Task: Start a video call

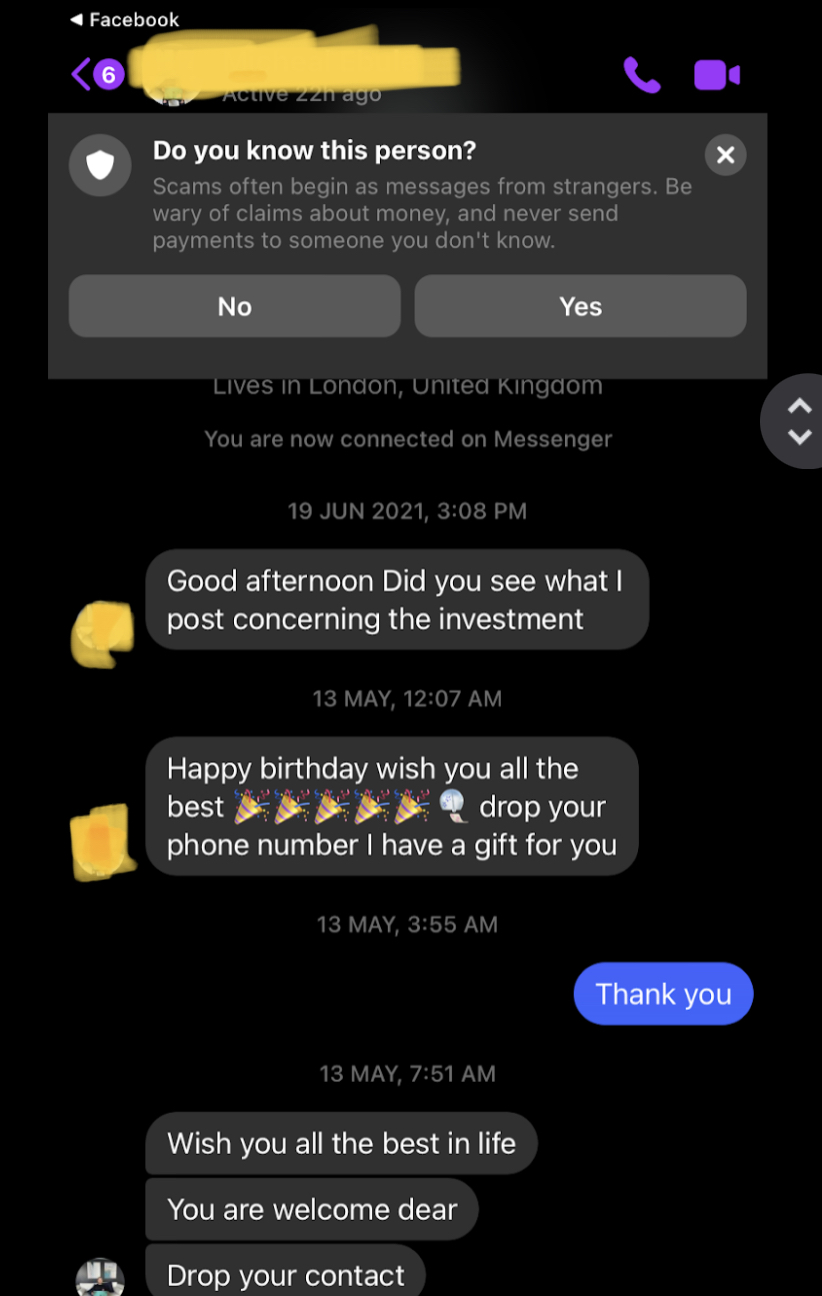Action: pyautogui.click(x=716, y=75)
